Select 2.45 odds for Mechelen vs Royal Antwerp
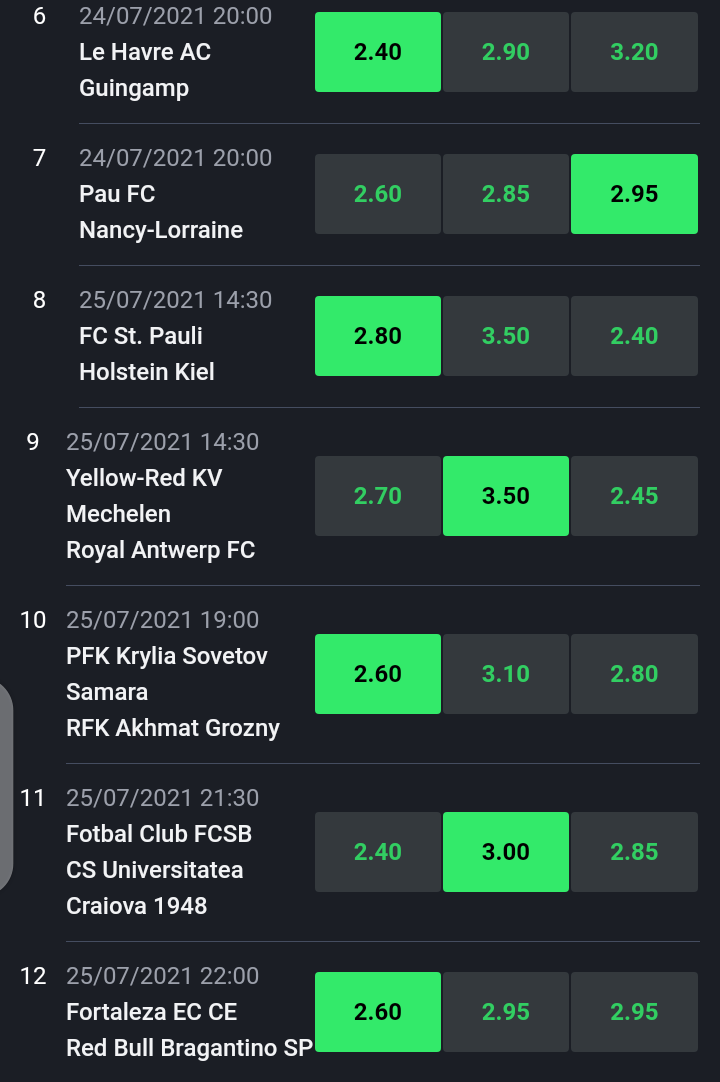Image resolution: width=720 pixels, height=1082 pixels. click(x=634, y=496)
